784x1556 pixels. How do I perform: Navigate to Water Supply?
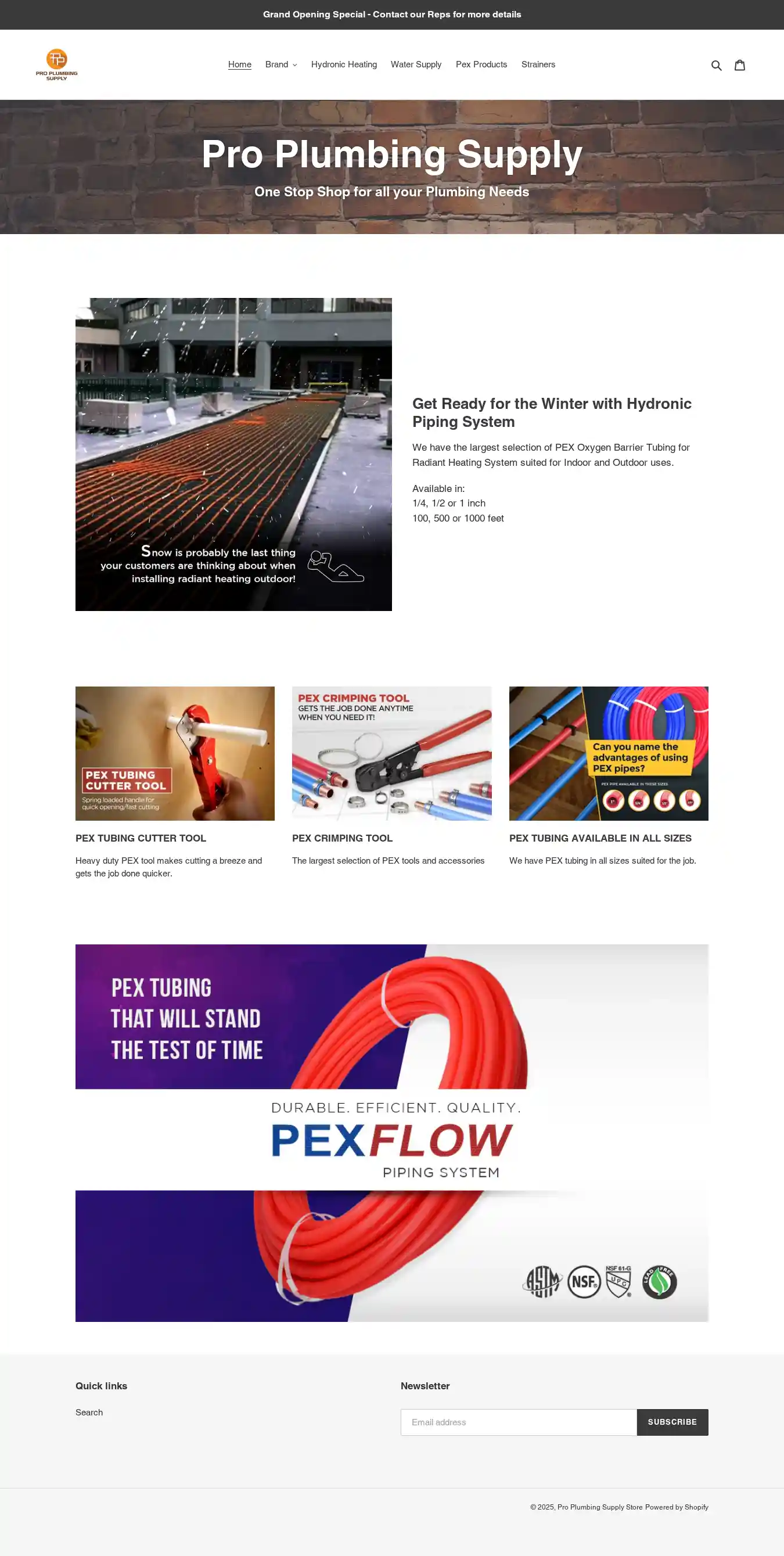tap(416, 64)
